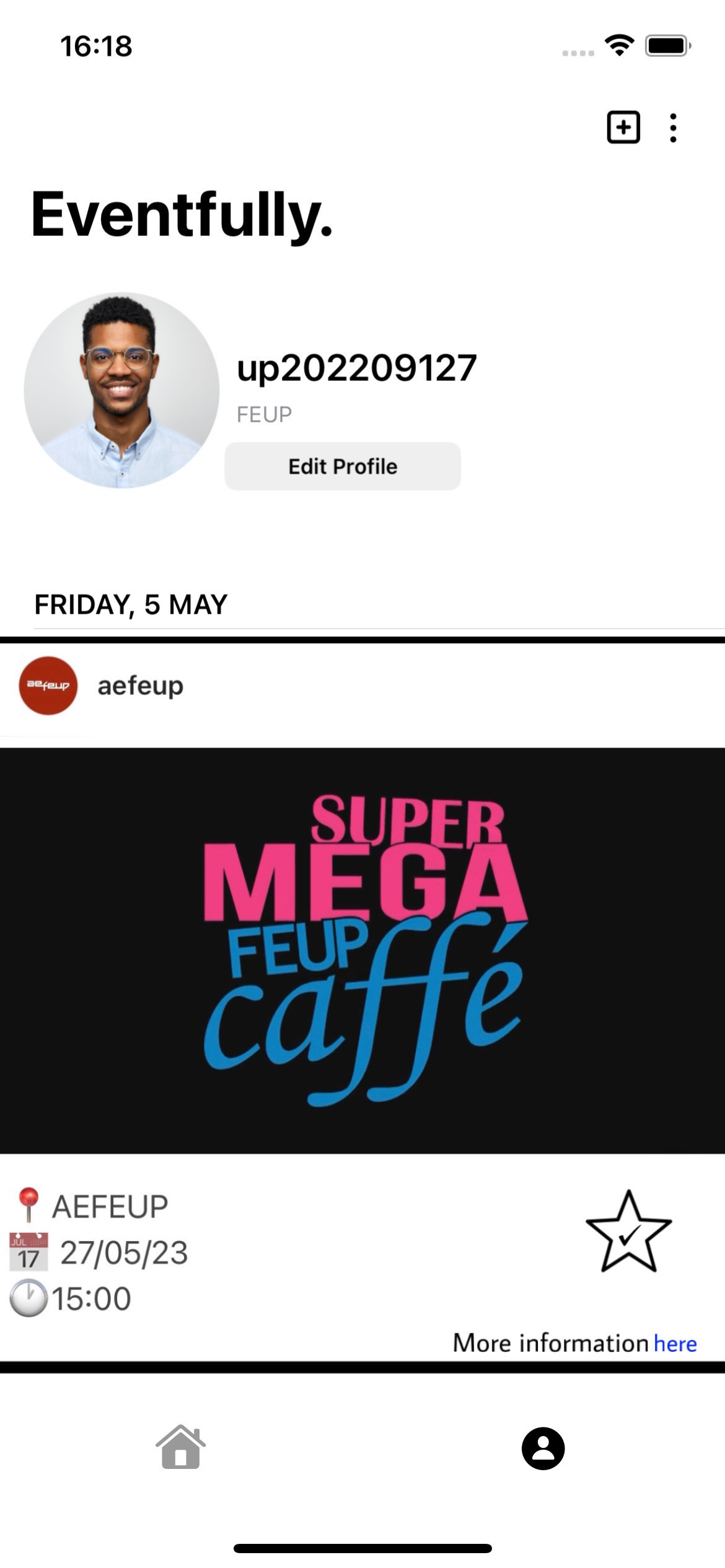725x1568 pixels.
Task: View the profile picture
Action: tap(121, 390)
